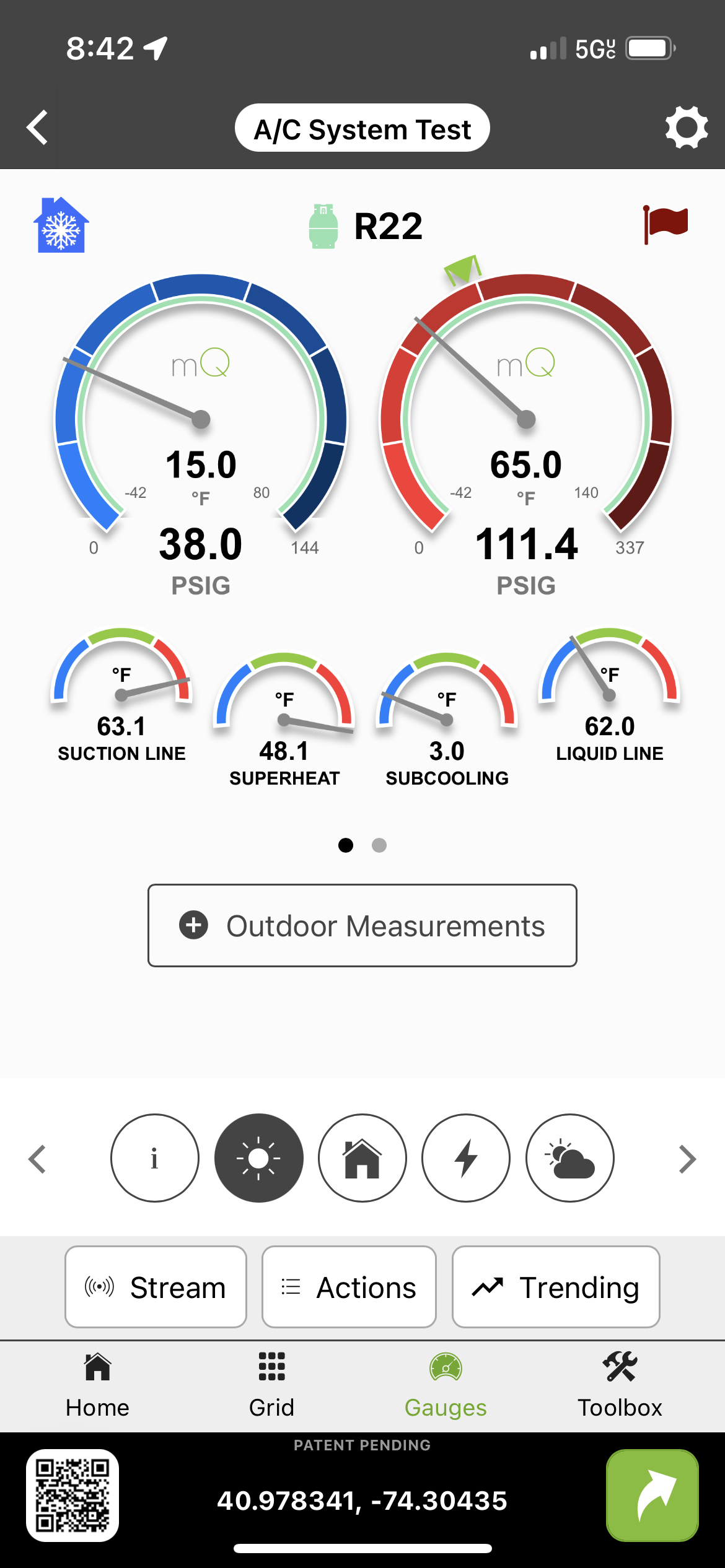725x1568 pixels.
Task: Select the lightning bolt circle
Action: [466, 1158]
